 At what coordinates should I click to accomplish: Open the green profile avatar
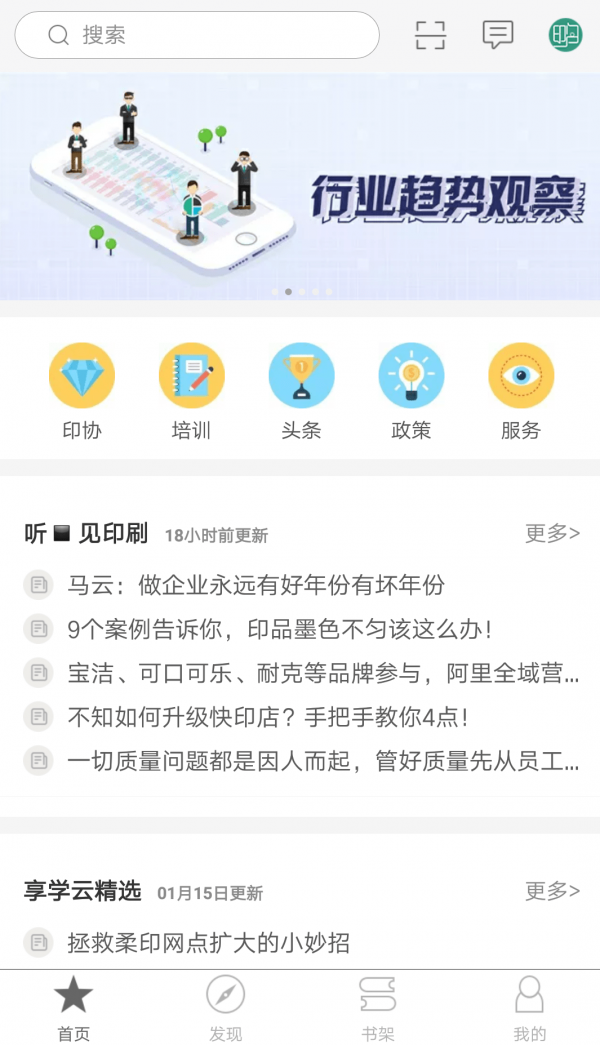pyautogui.click(x=565, y=35)
